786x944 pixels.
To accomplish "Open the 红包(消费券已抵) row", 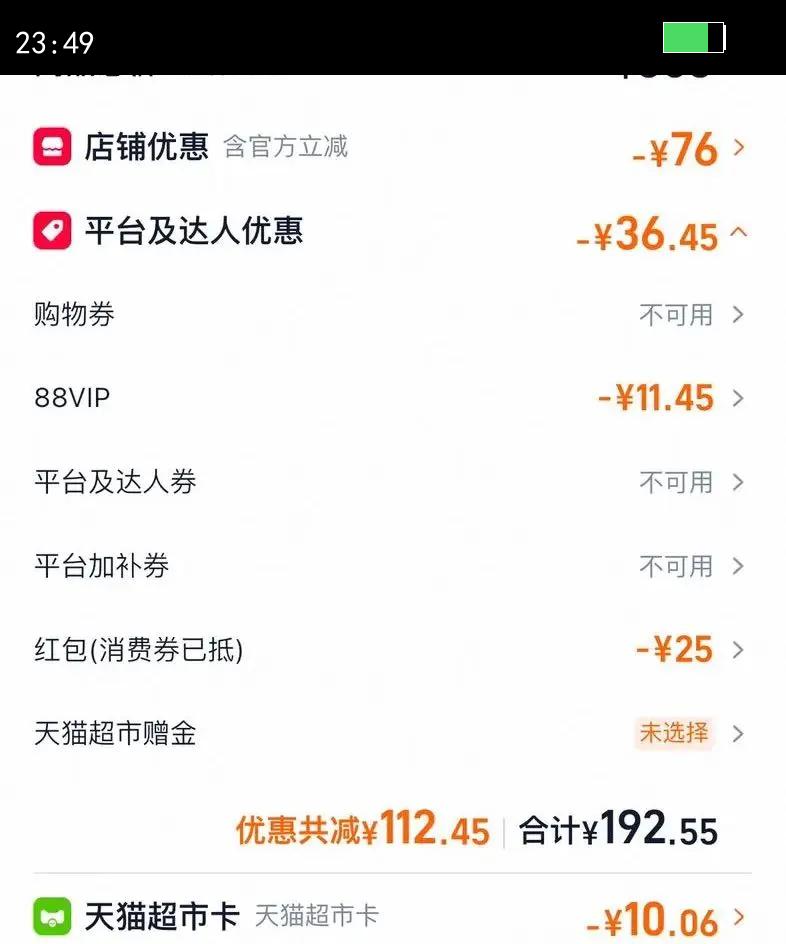I will pos(737,650).
